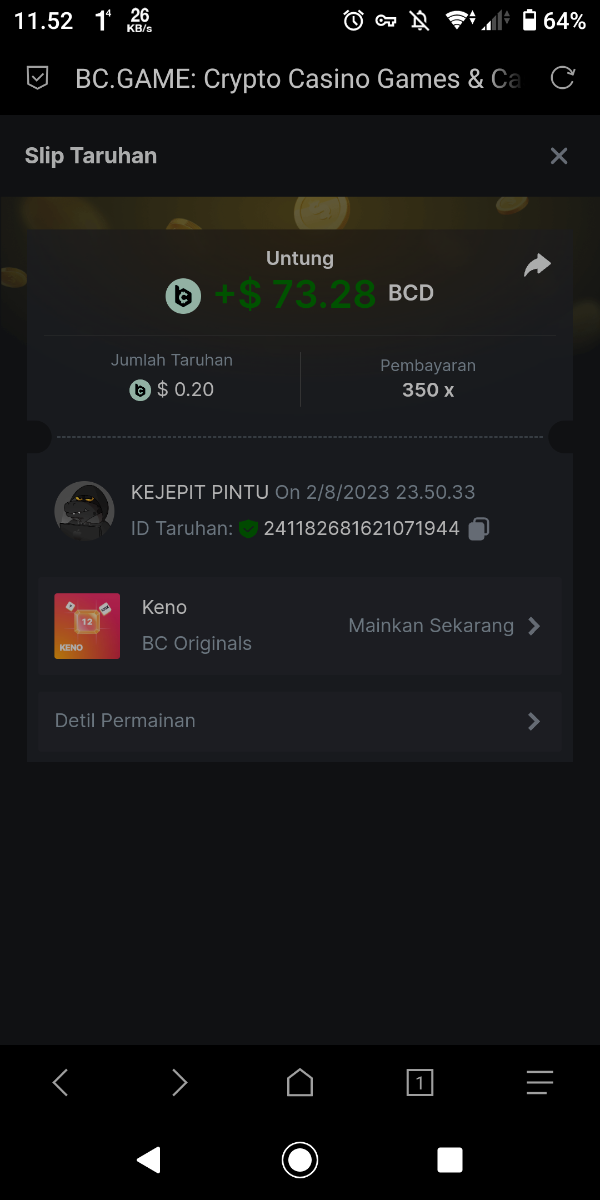Close the Slip Taruhan dialog
The width and height of the screenshot is (600, 1200).
tap(559, 156)
